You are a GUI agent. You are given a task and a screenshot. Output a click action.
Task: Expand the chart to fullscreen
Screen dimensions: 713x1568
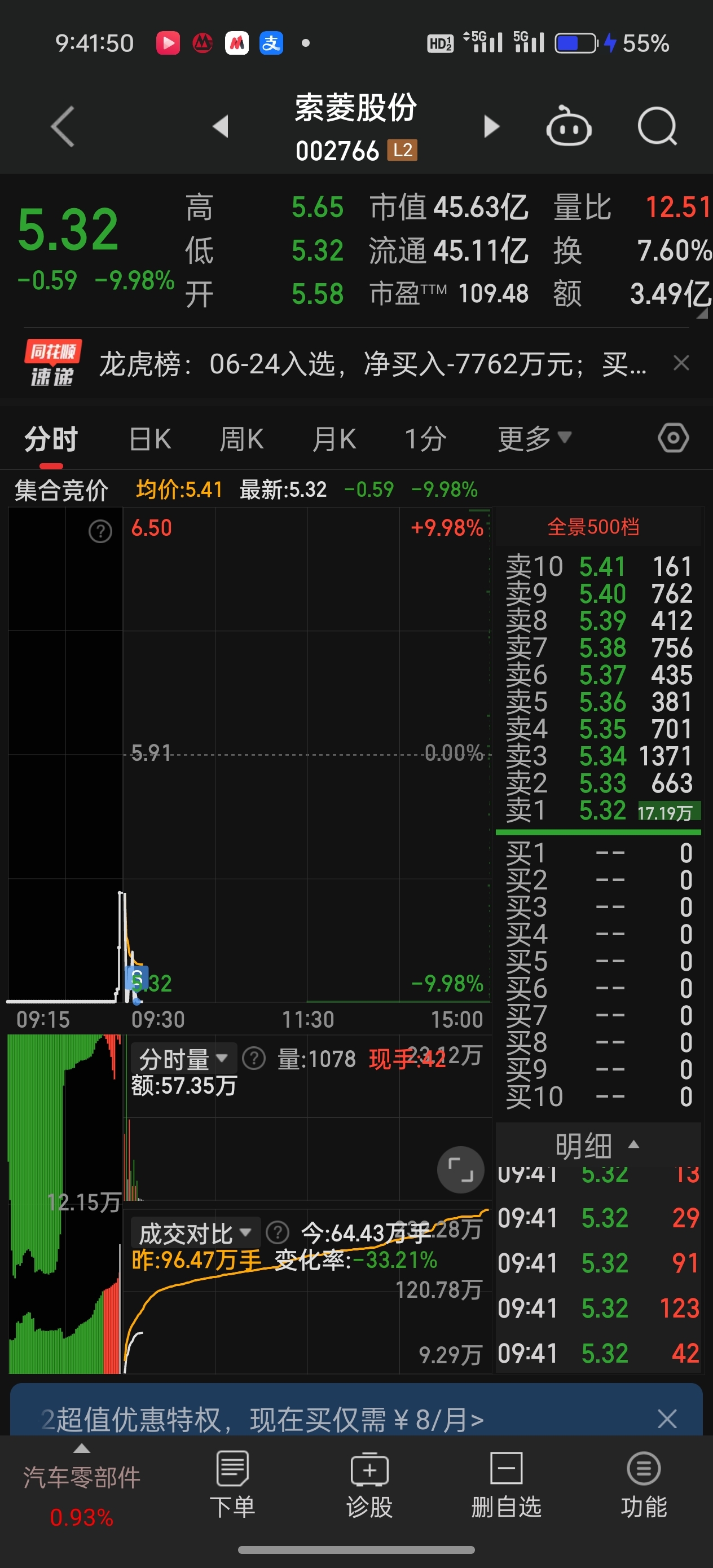click(461, 1170)
